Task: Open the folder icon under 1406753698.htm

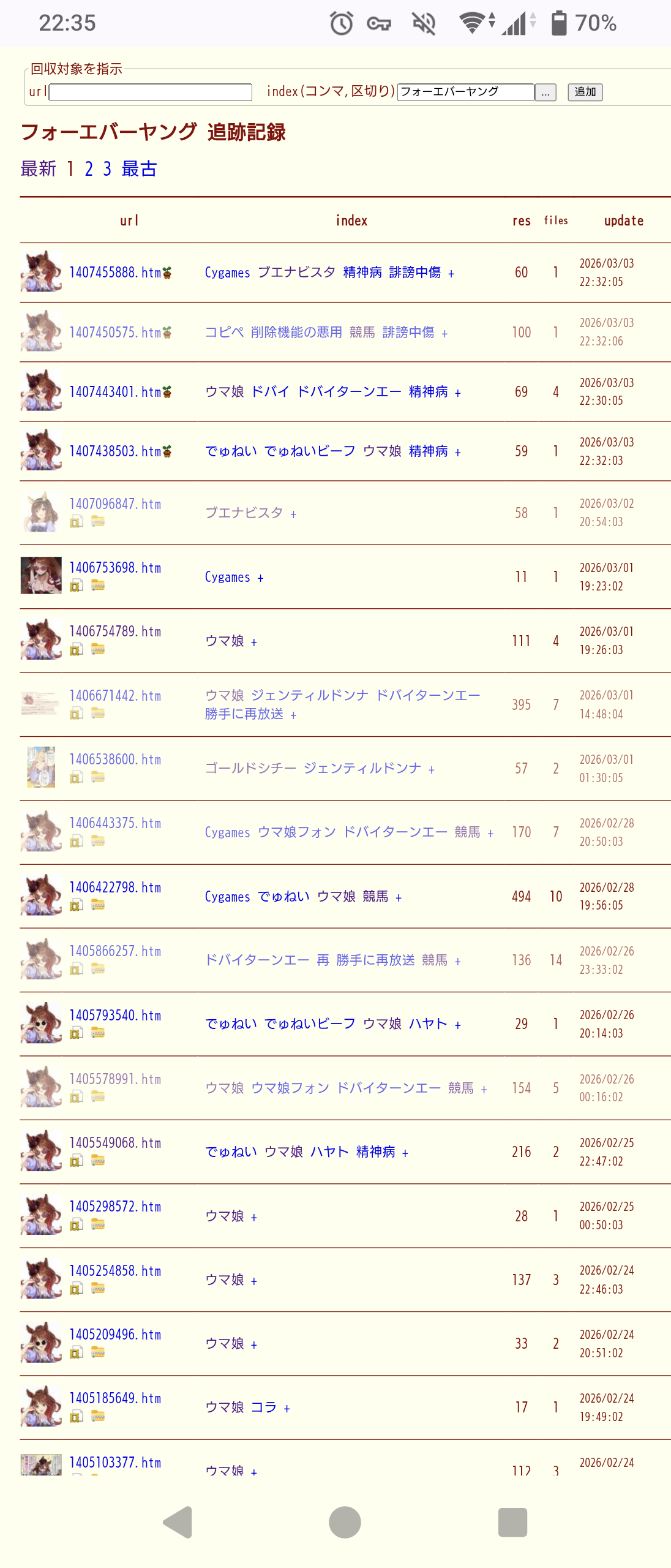Action: 98,586
